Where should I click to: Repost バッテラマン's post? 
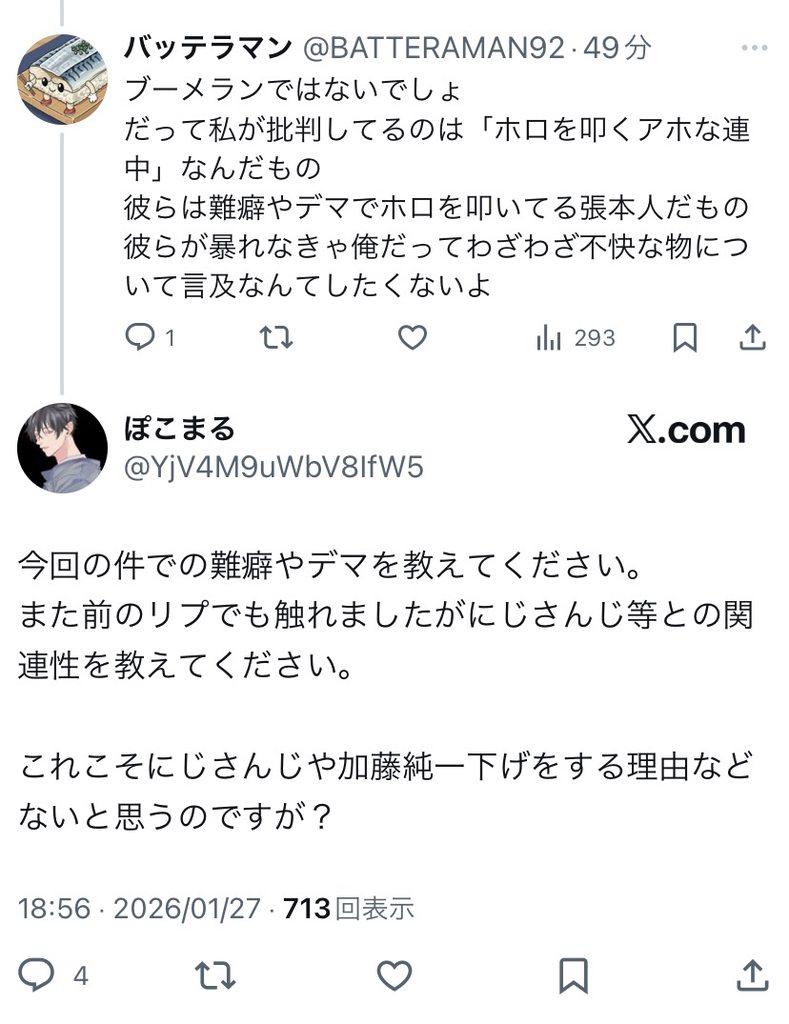coord(276,339)
